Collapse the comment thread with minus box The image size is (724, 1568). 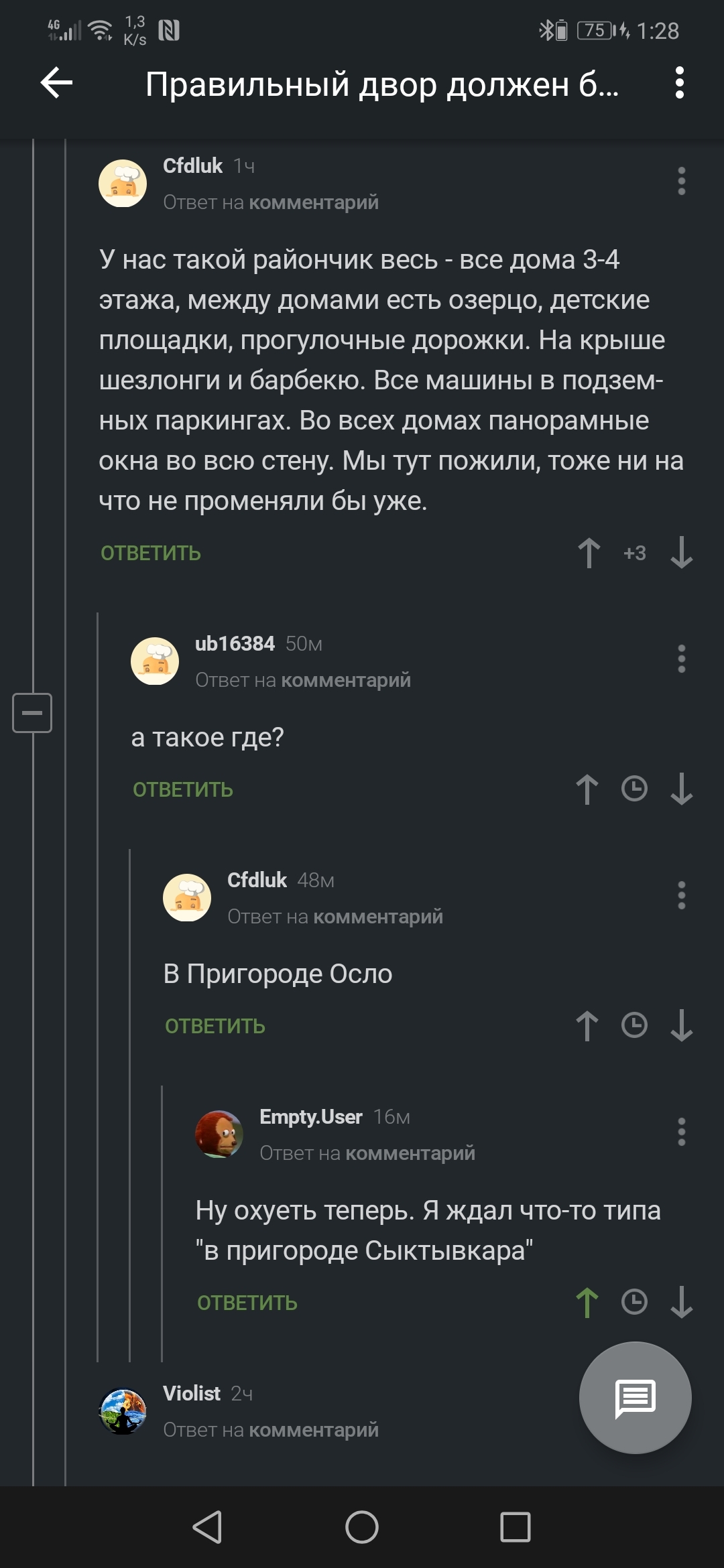click(32, 712)
